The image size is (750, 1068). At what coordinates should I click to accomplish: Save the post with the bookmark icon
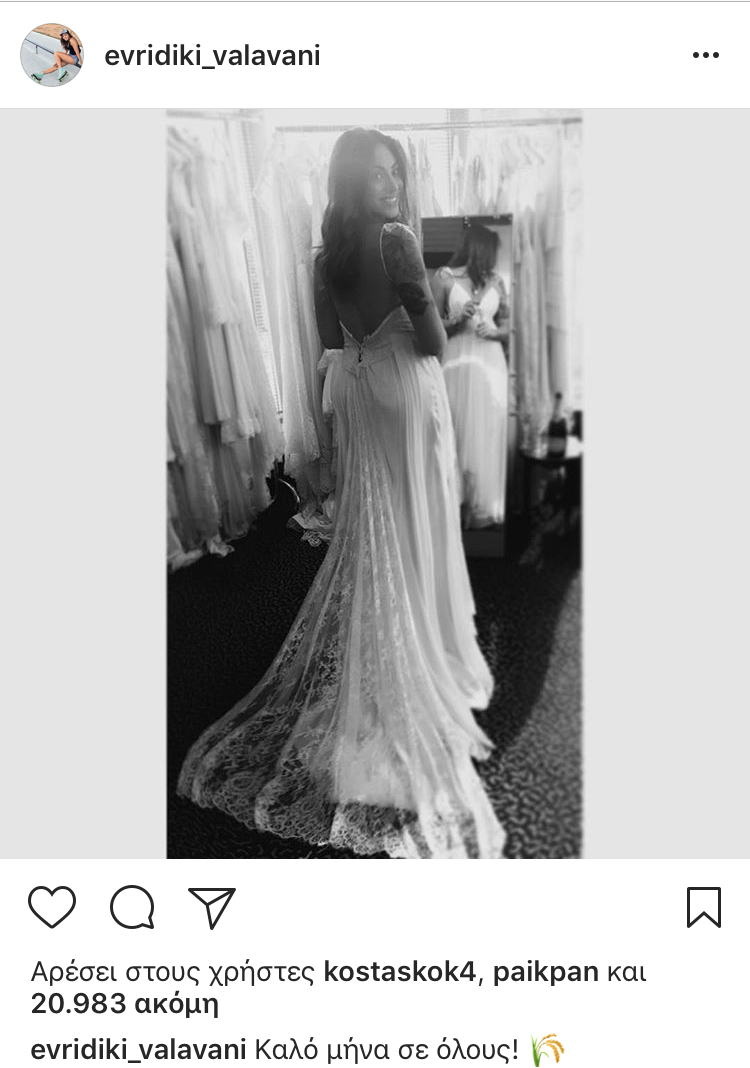pyautogui.click(x=704, y=907)
